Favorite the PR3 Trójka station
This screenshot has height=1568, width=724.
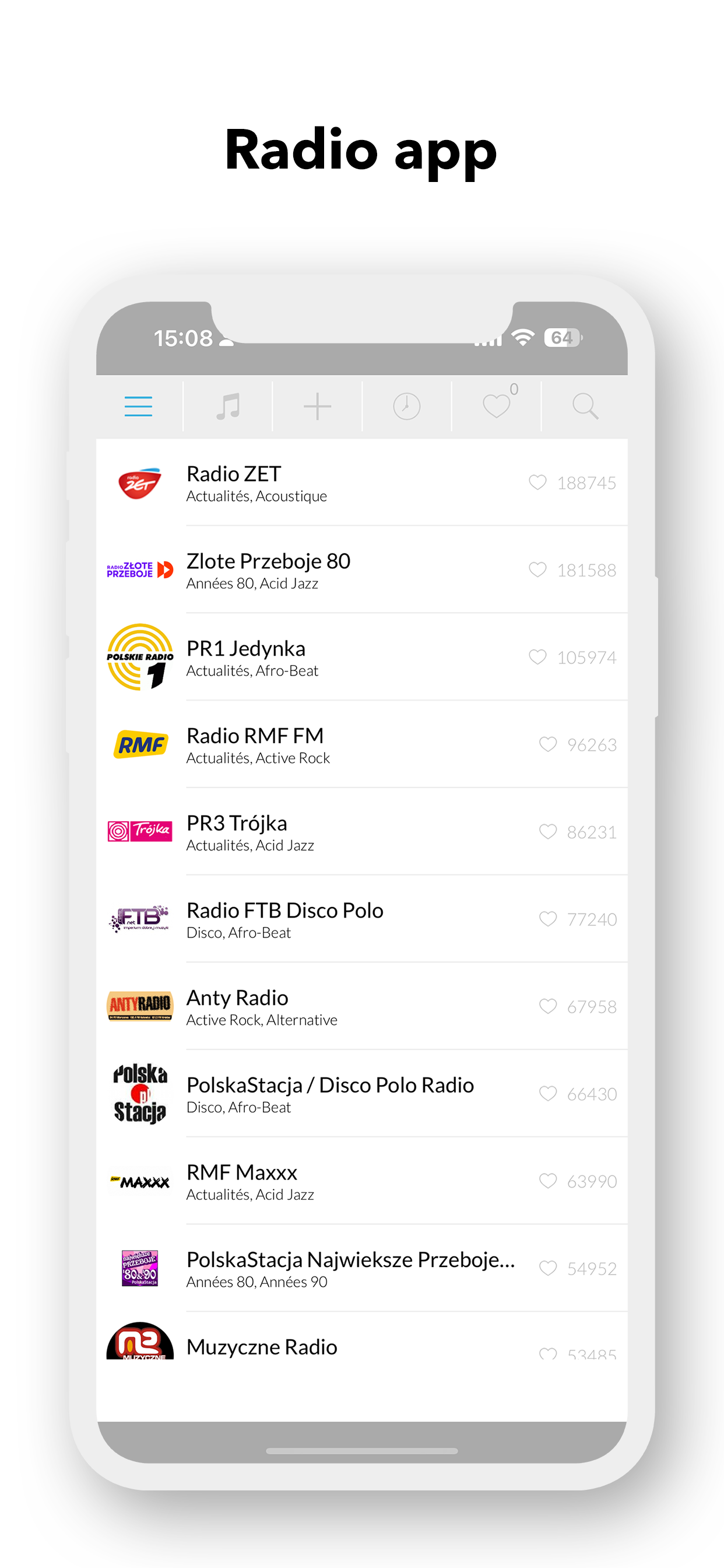(547, 831)
